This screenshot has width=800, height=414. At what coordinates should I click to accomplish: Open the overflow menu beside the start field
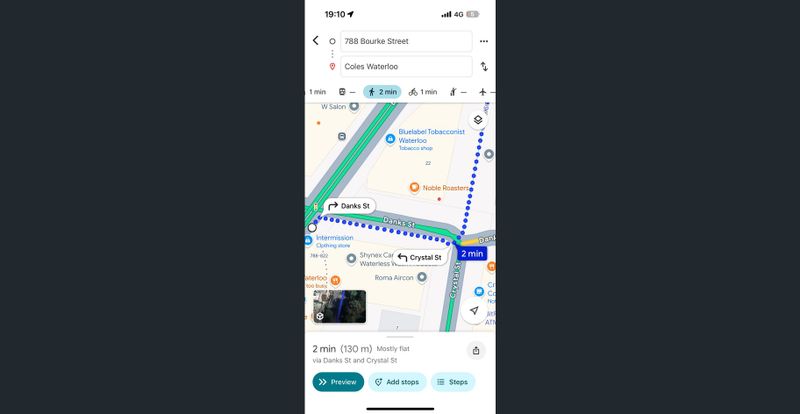pyautogui.click(x=484, y=41)
